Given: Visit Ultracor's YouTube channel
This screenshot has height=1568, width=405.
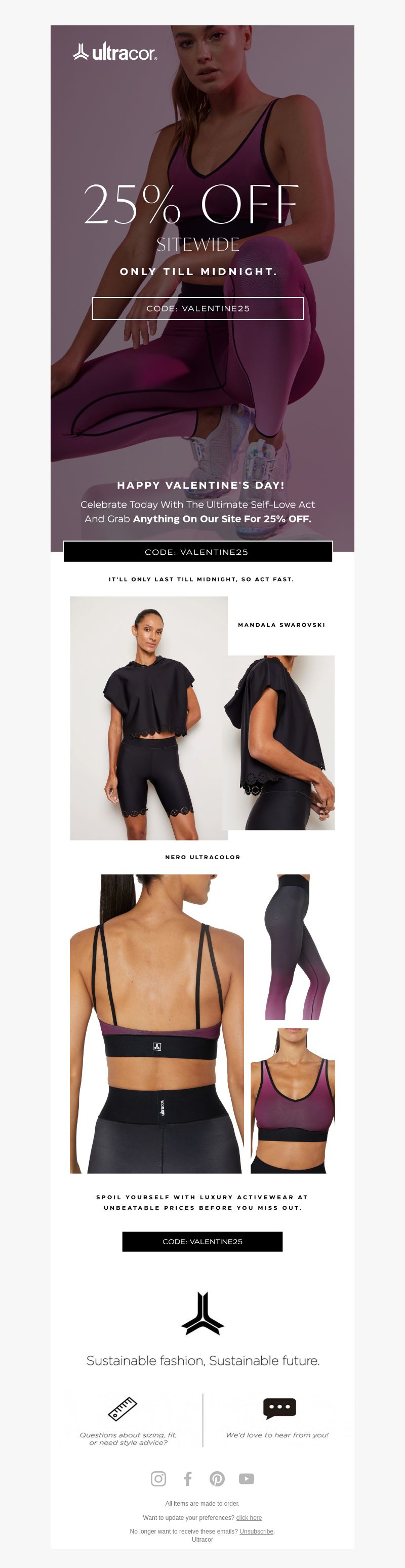Looking at the screenshot, I should click(x=246, y=1478).
